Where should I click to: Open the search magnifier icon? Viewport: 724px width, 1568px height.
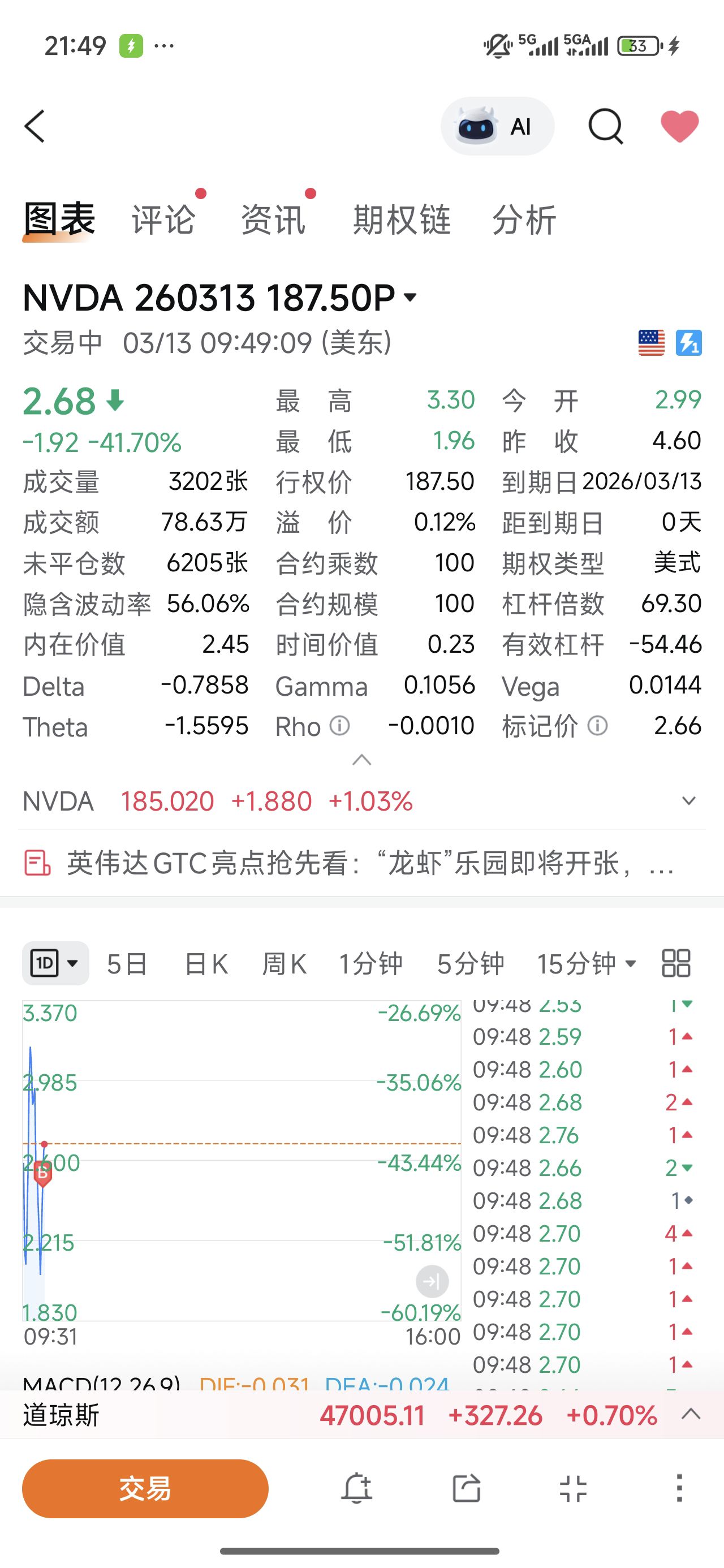point(605,127)
